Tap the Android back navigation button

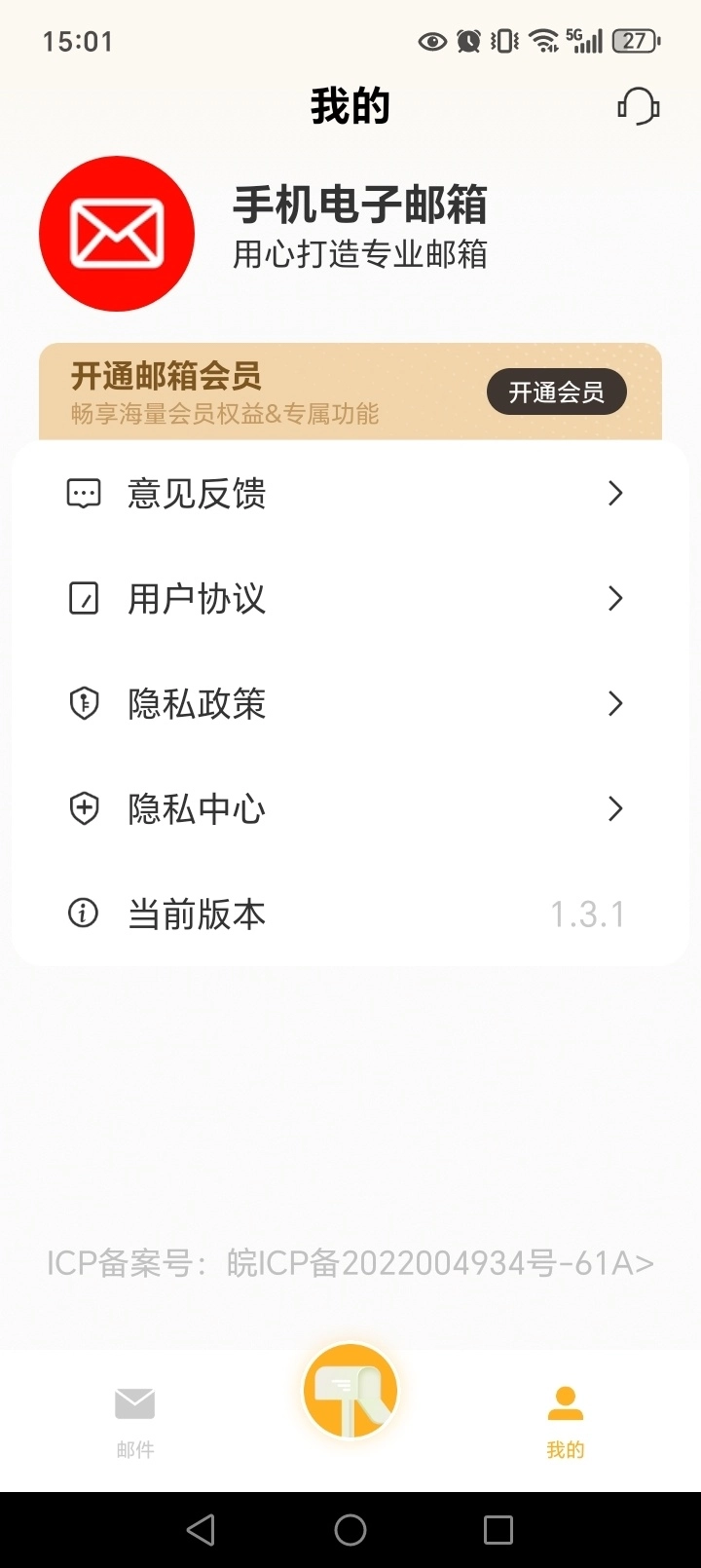tap(201, 1529)
